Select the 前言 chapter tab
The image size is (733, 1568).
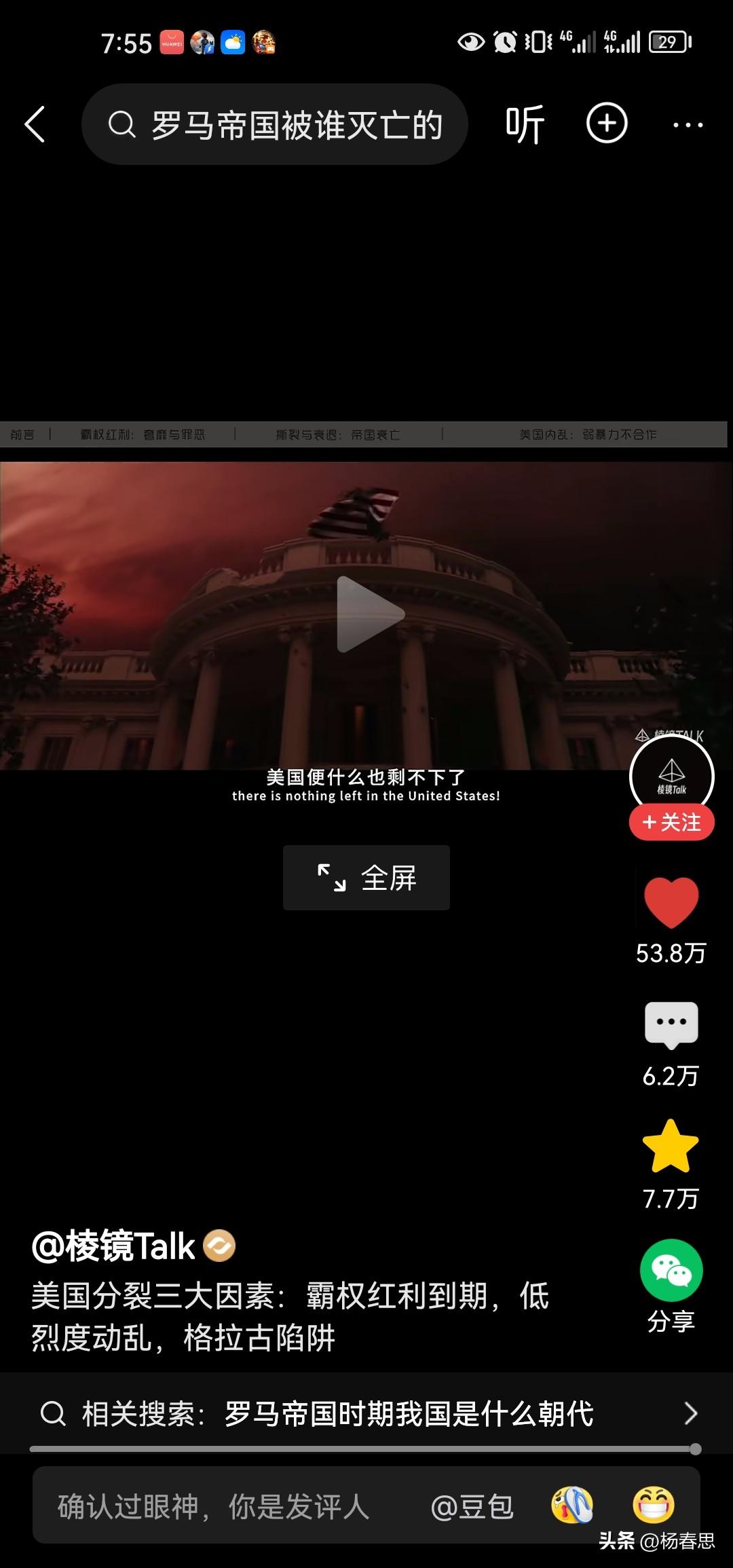(x=22, y=435)
